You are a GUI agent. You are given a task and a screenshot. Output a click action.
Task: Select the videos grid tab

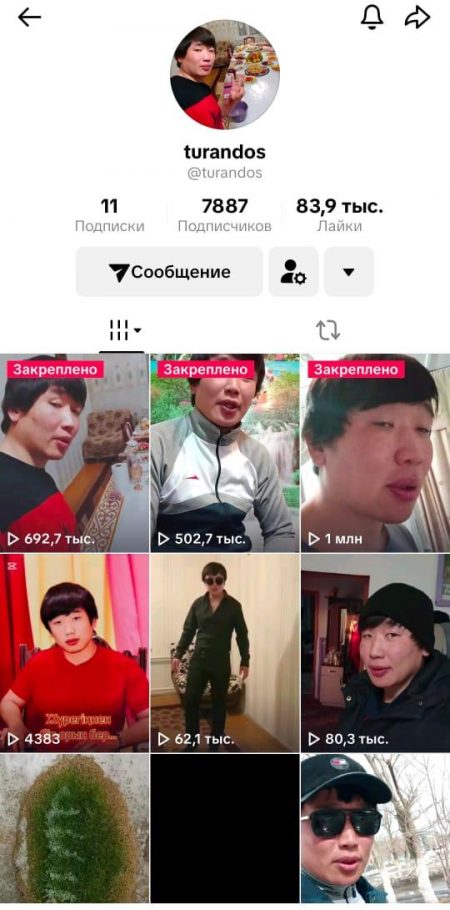click(122, 331)
